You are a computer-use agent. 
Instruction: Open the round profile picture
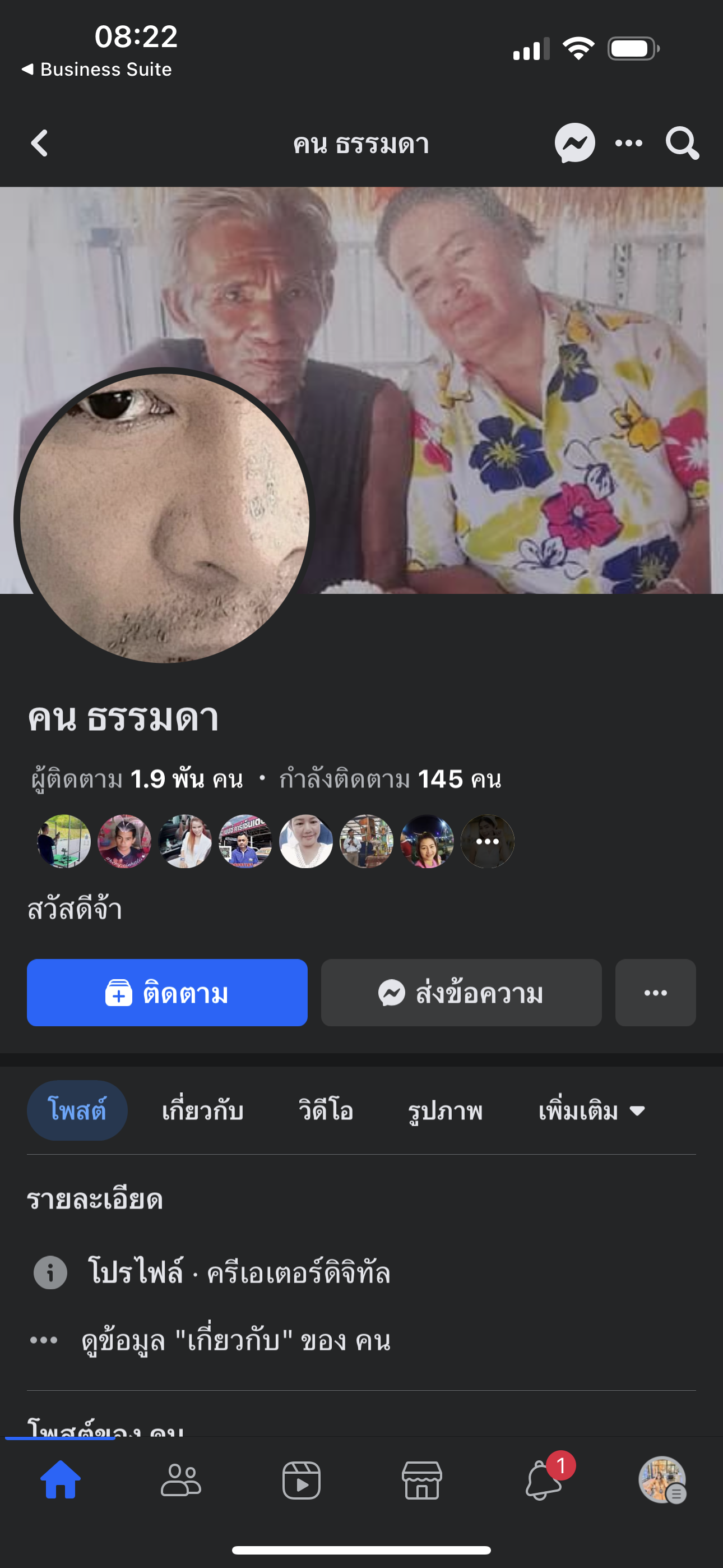164,518
